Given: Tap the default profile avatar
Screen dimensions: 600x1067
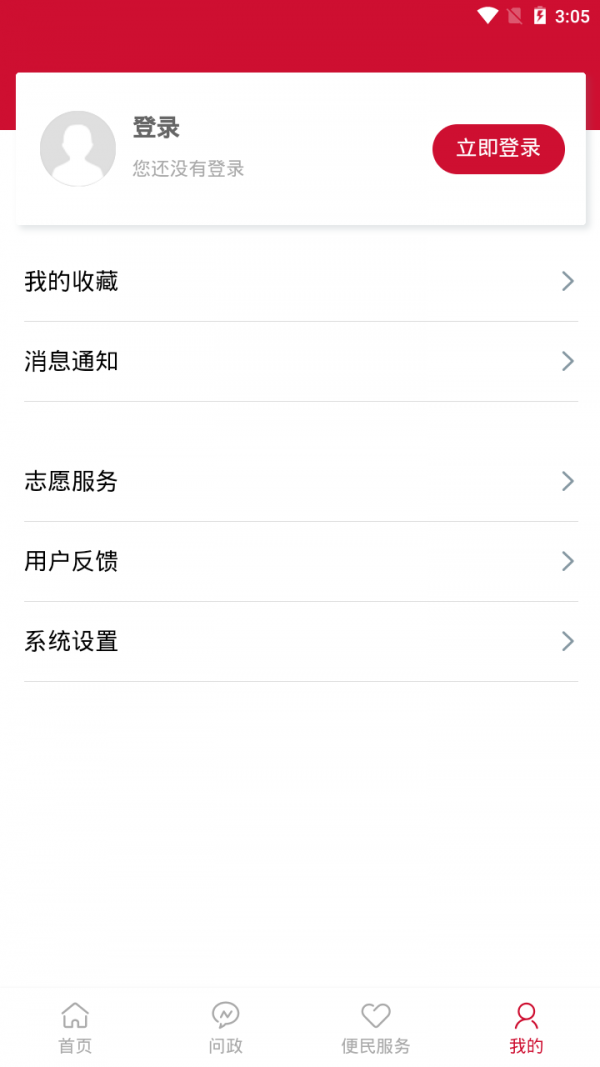Looking at the screenshot, I should pyautogui.click(x=78, y=149).
